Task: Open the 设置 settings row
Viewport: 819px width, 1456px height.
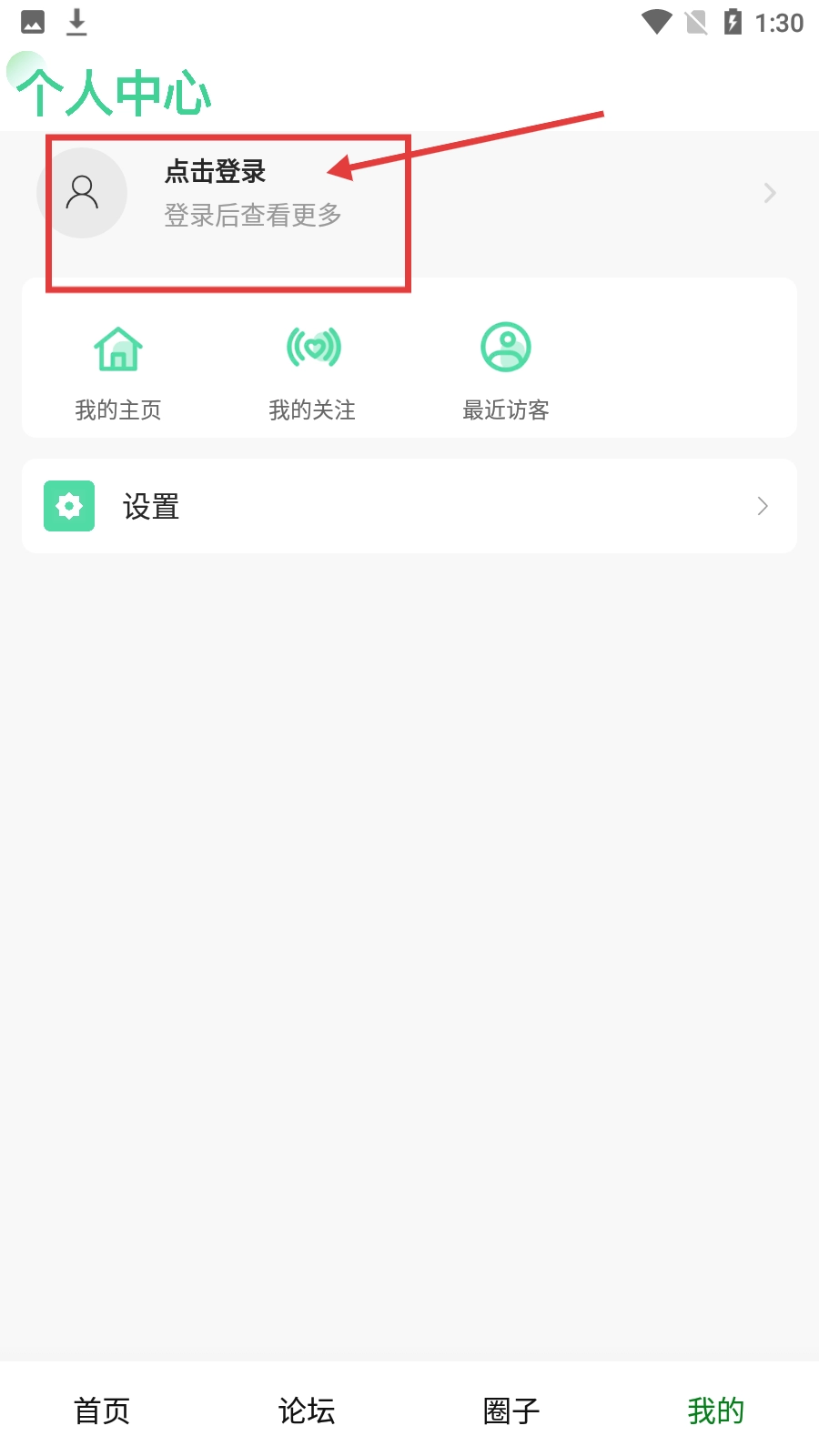Action: coord(409,506)
